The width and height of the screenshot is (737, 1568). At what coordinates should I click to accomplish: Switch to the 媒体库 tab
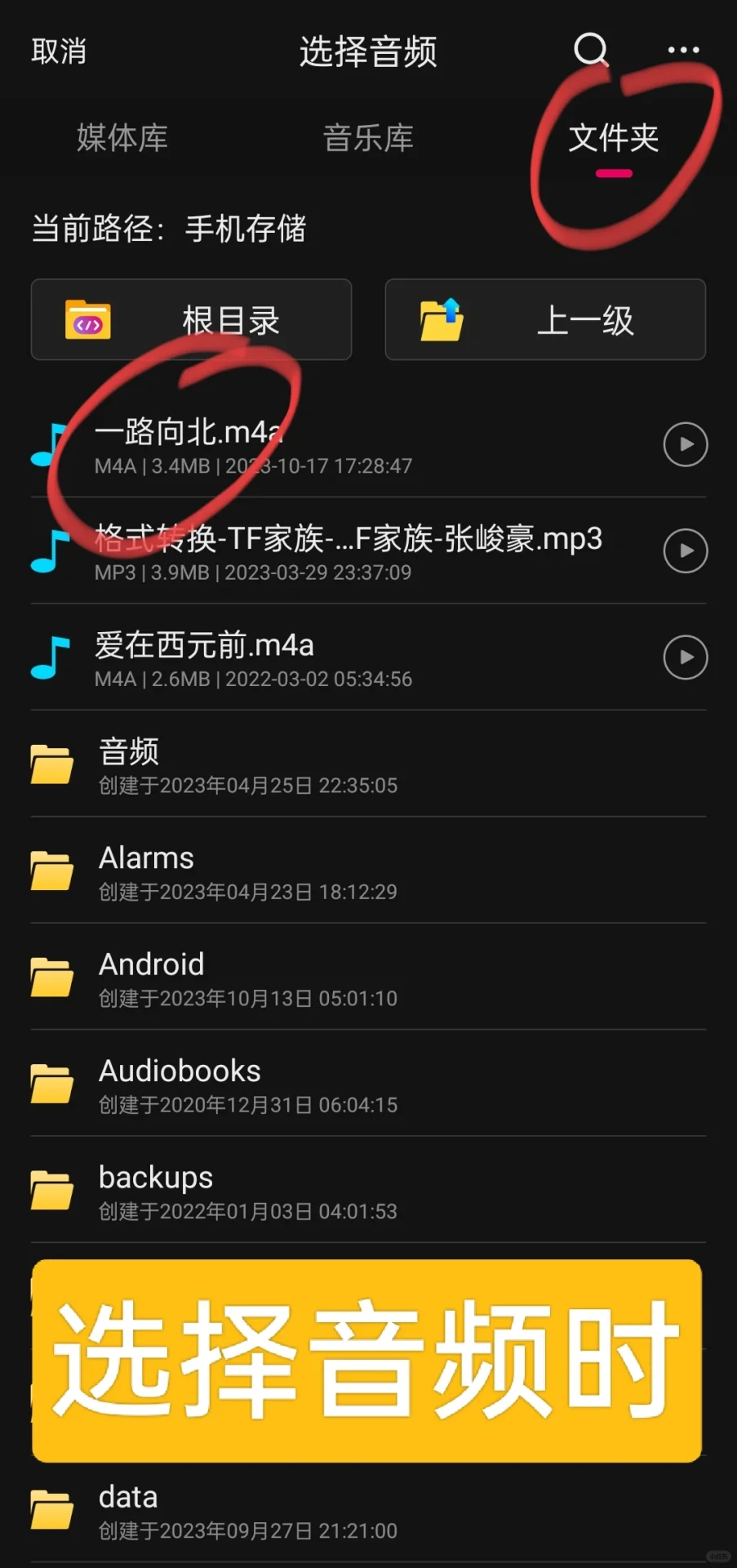[122, 138]
